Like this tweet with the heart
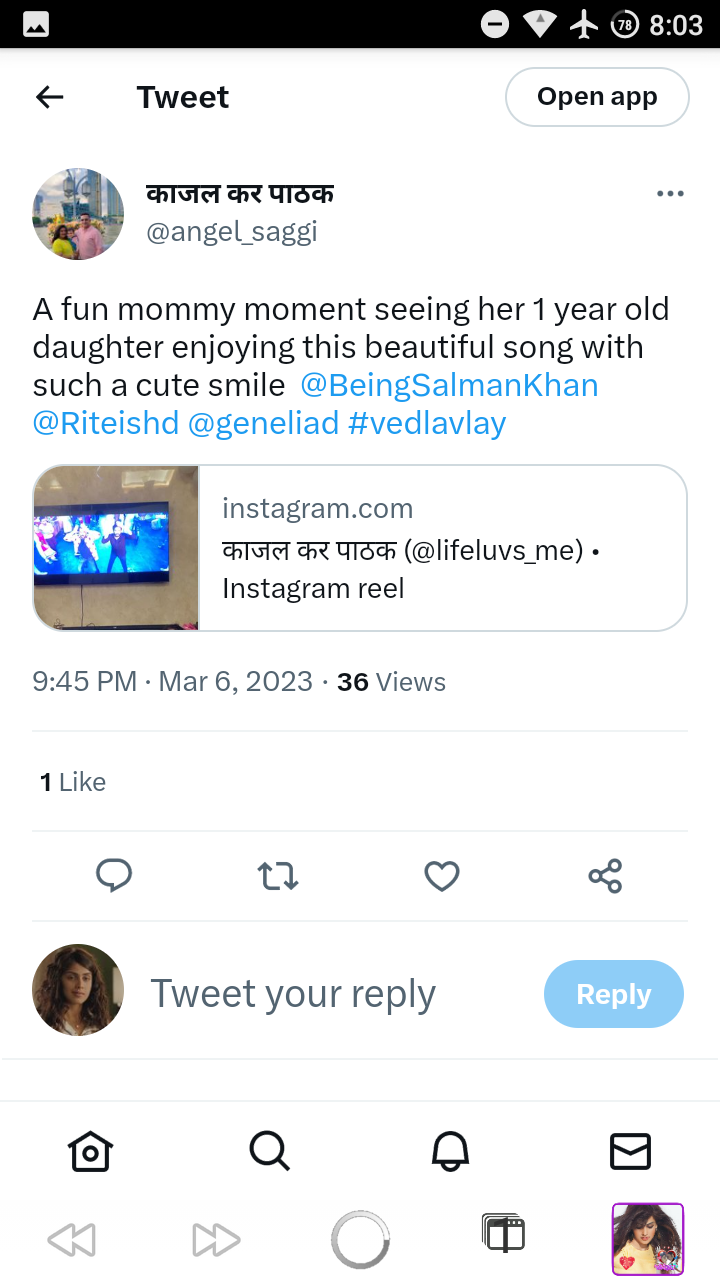Viewport: 720px width, 1280px height. (442, 876)
